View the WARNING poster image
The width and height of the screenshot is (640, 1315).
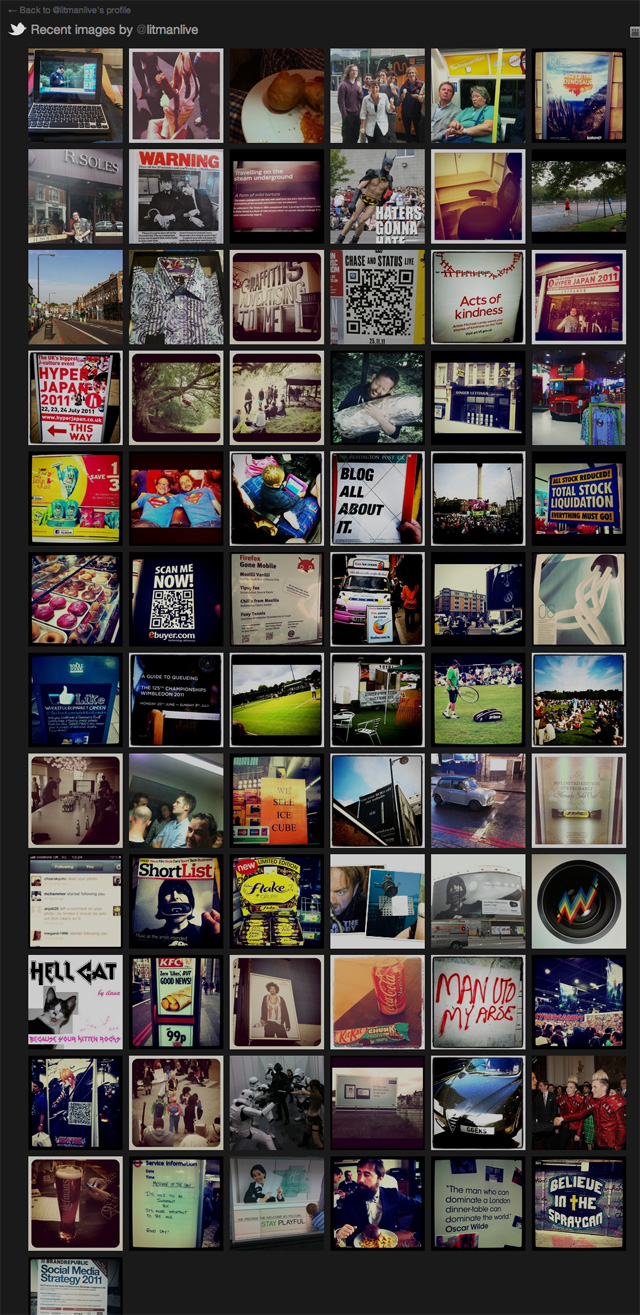[177, 197]
